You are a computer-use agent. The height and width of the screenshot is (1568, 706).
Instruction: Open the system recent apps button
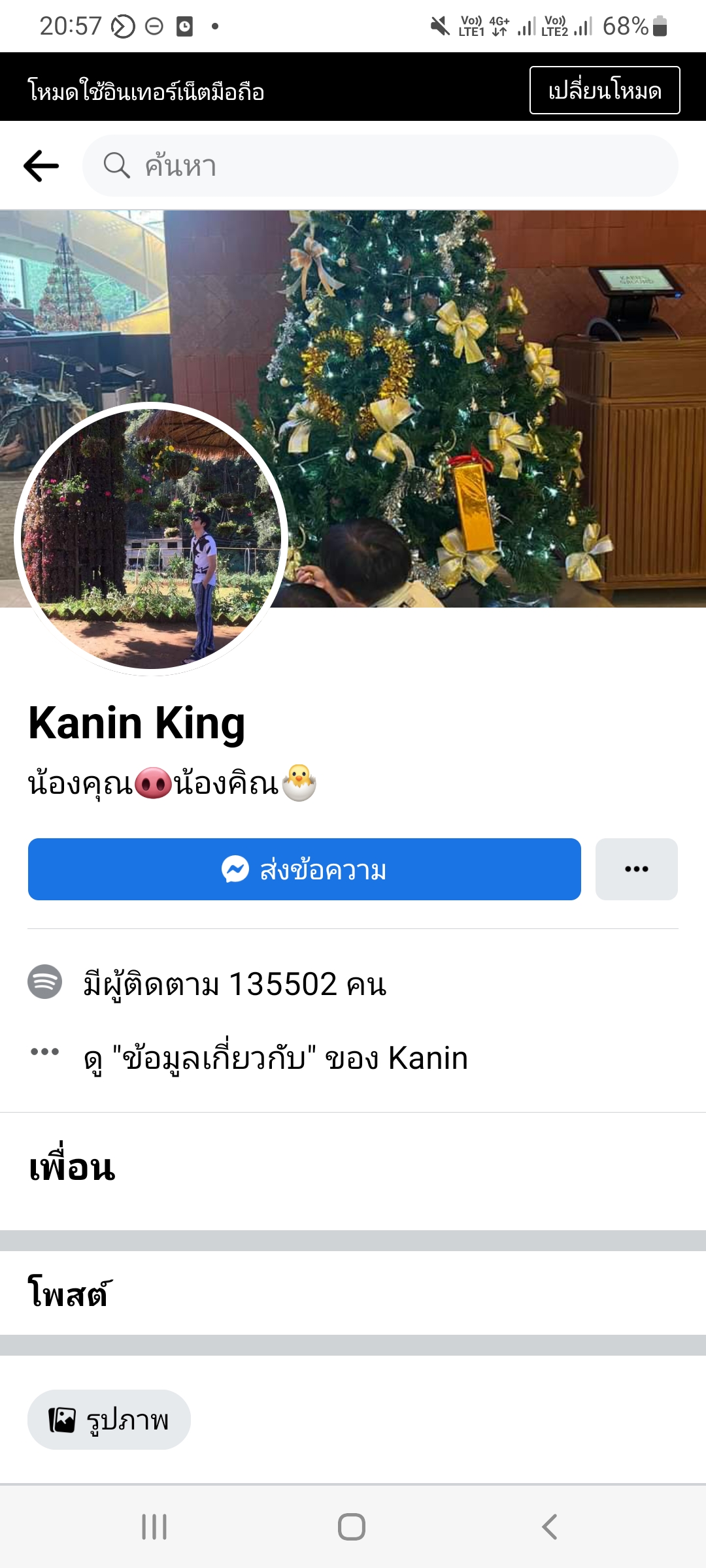(x=154, y=1527)
